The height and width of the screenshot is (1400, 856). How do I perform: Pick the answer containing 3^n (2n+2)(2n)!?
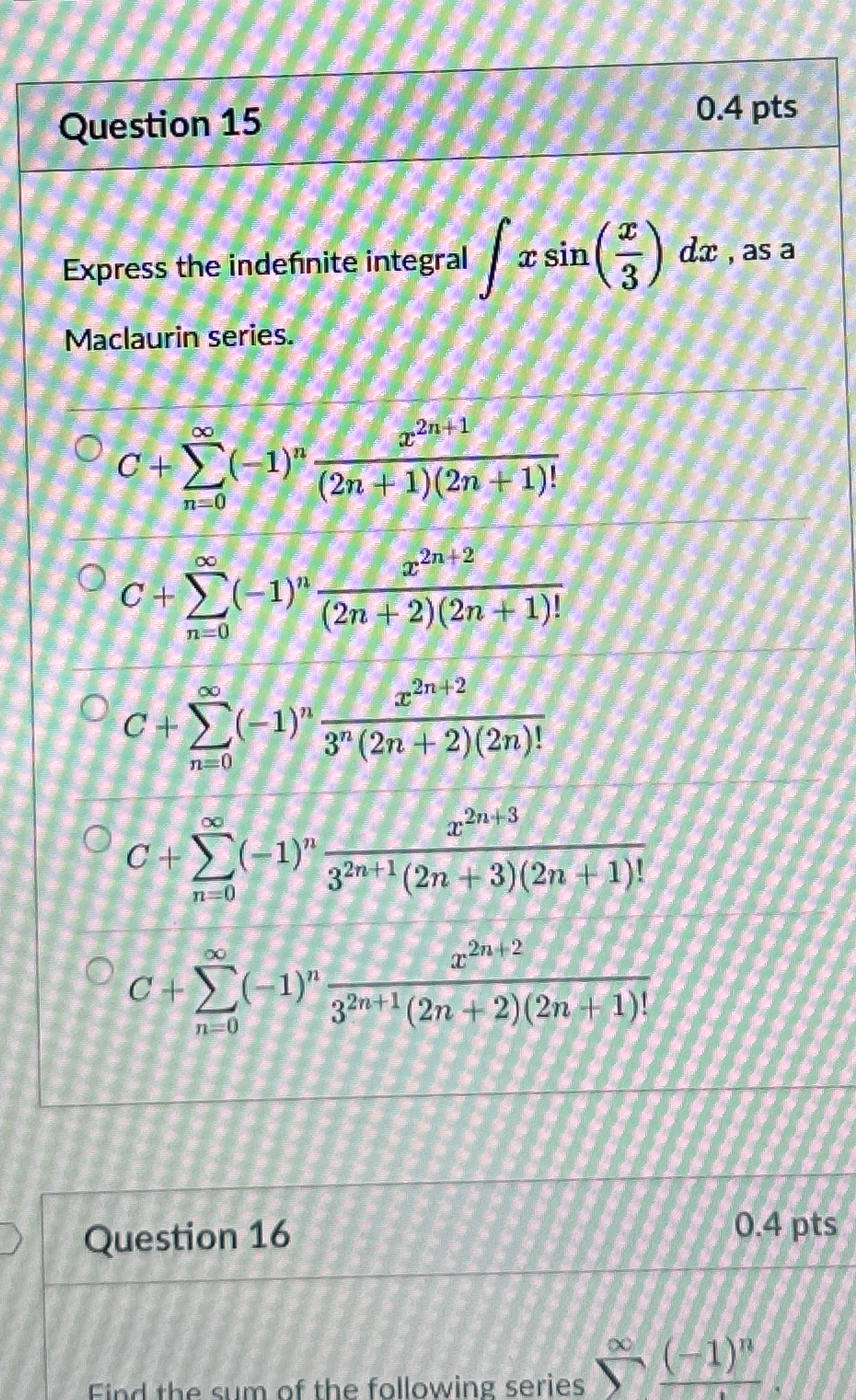(x=97, y=706)
